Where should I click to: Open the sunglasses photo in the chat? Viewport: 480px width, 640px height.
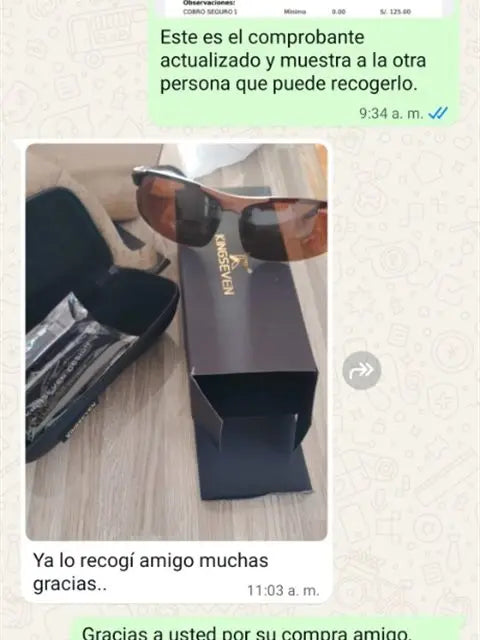tap(176, 342)
